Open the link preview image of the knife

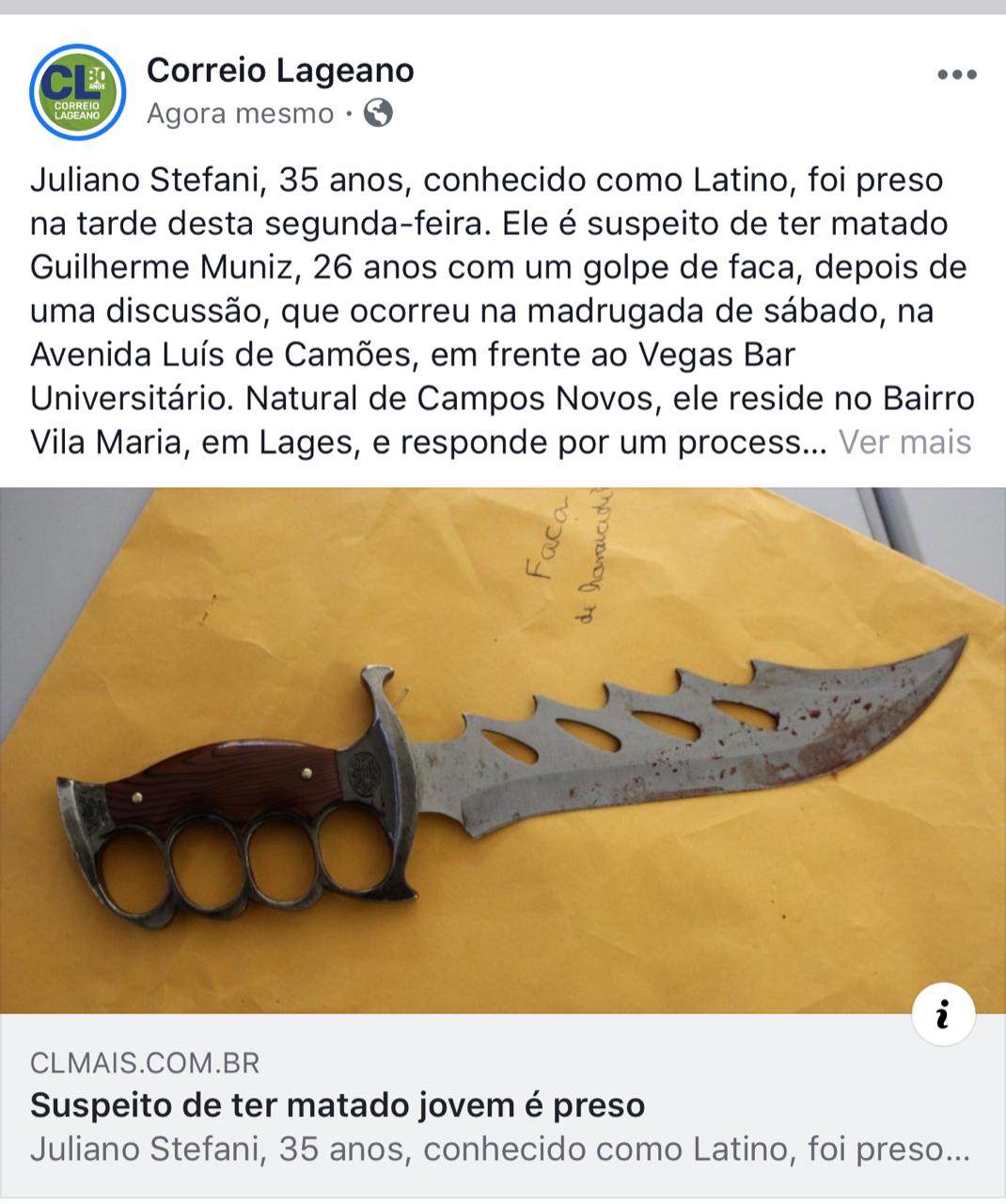coord(503,750)
